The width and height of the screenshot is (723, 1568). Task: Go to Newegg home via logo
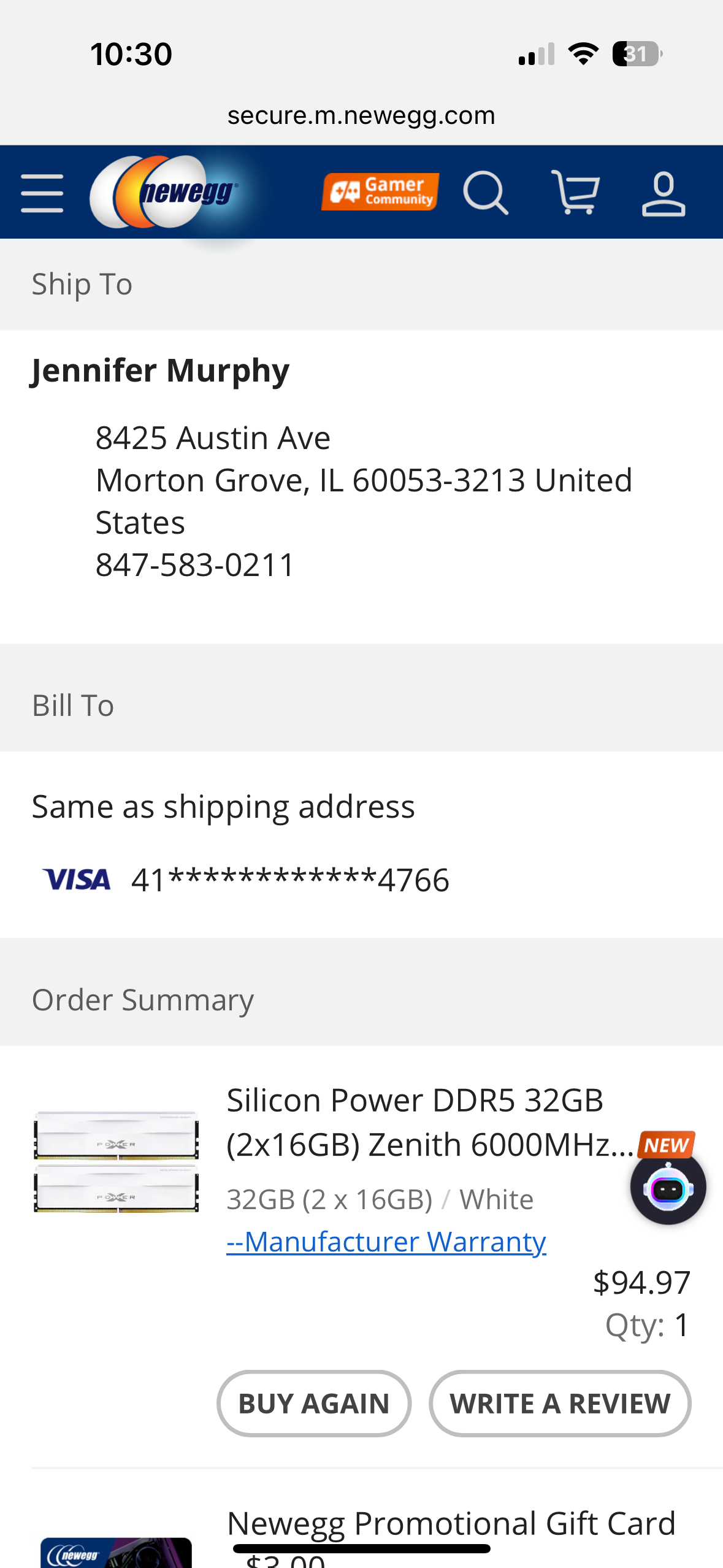pos(163,193)
